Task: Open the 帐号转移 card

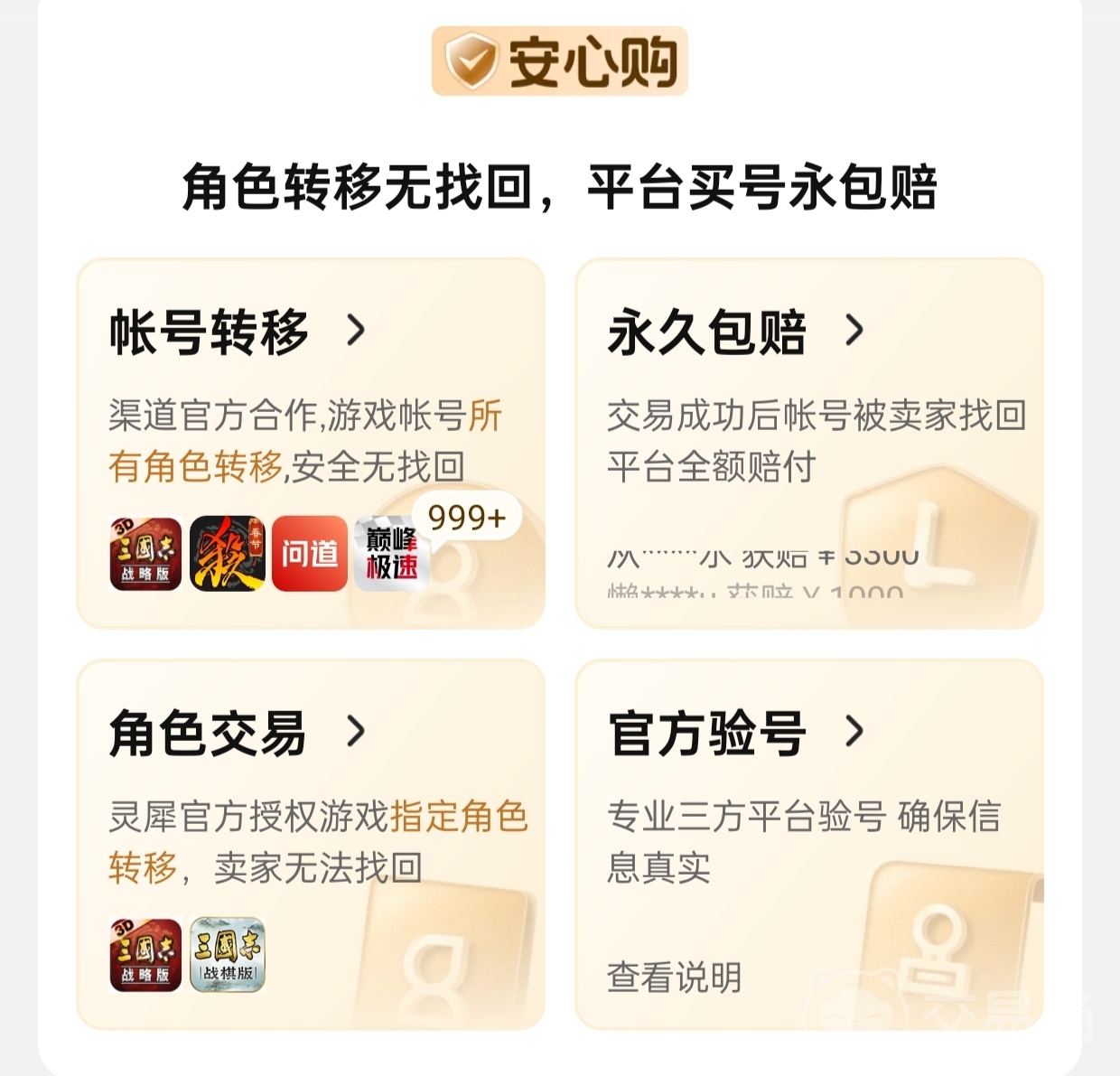Action: 237,332
